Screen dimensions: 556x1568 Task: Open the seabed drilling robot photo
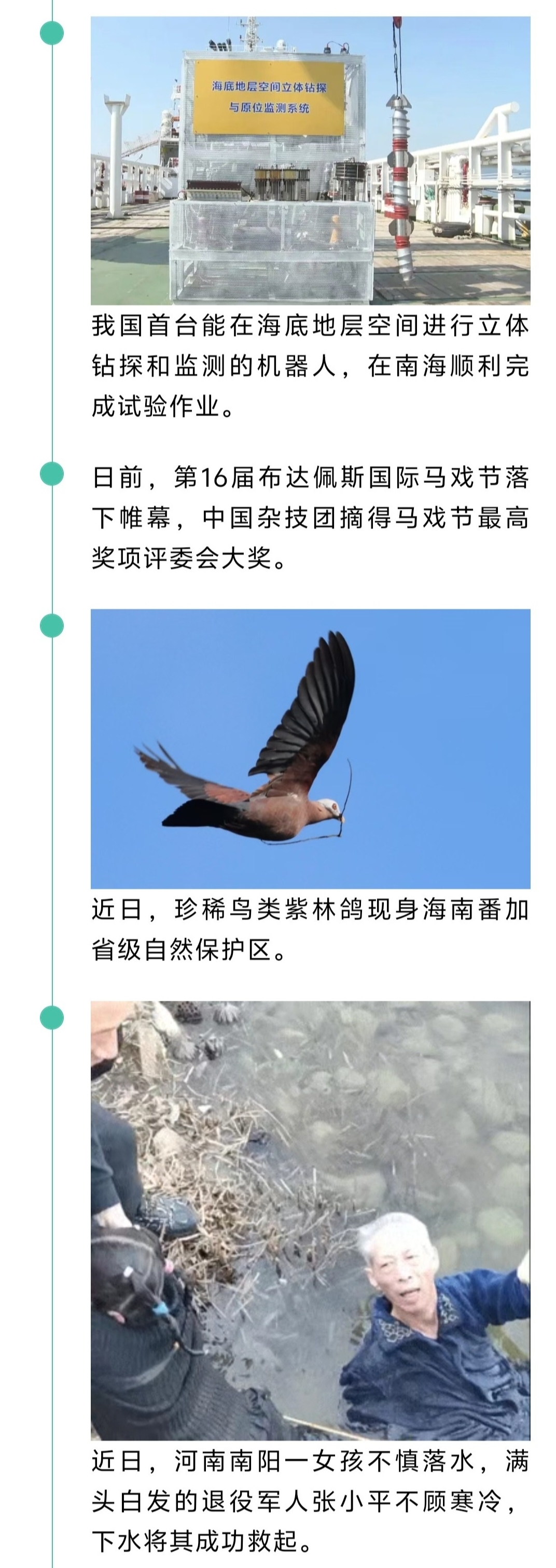[310, 161]
